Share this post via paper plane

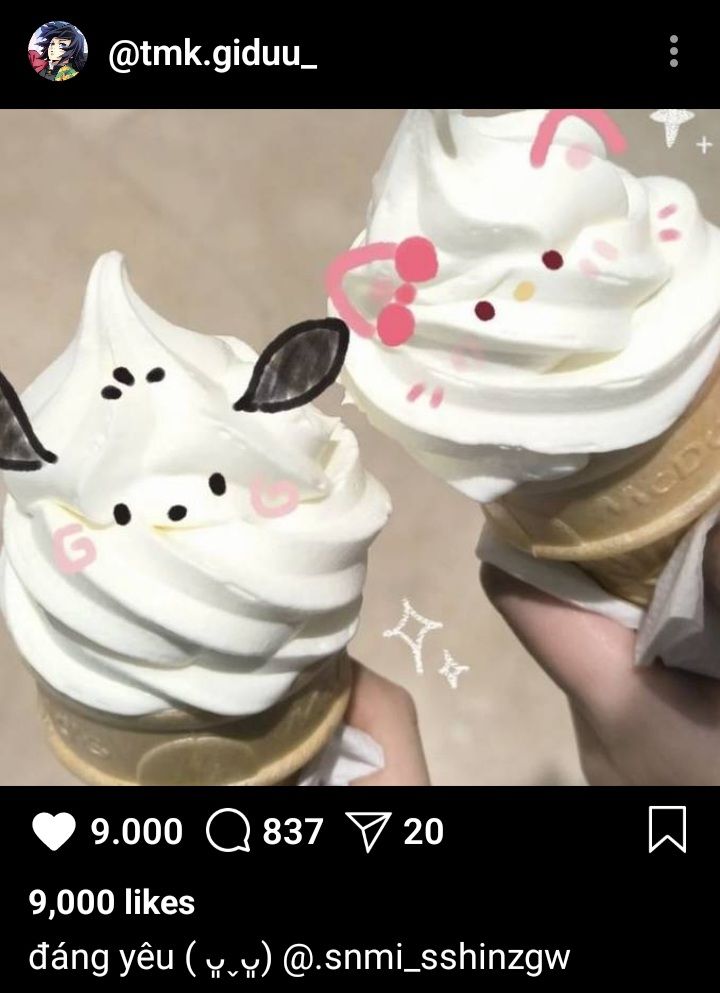click(x=366, y=832)
